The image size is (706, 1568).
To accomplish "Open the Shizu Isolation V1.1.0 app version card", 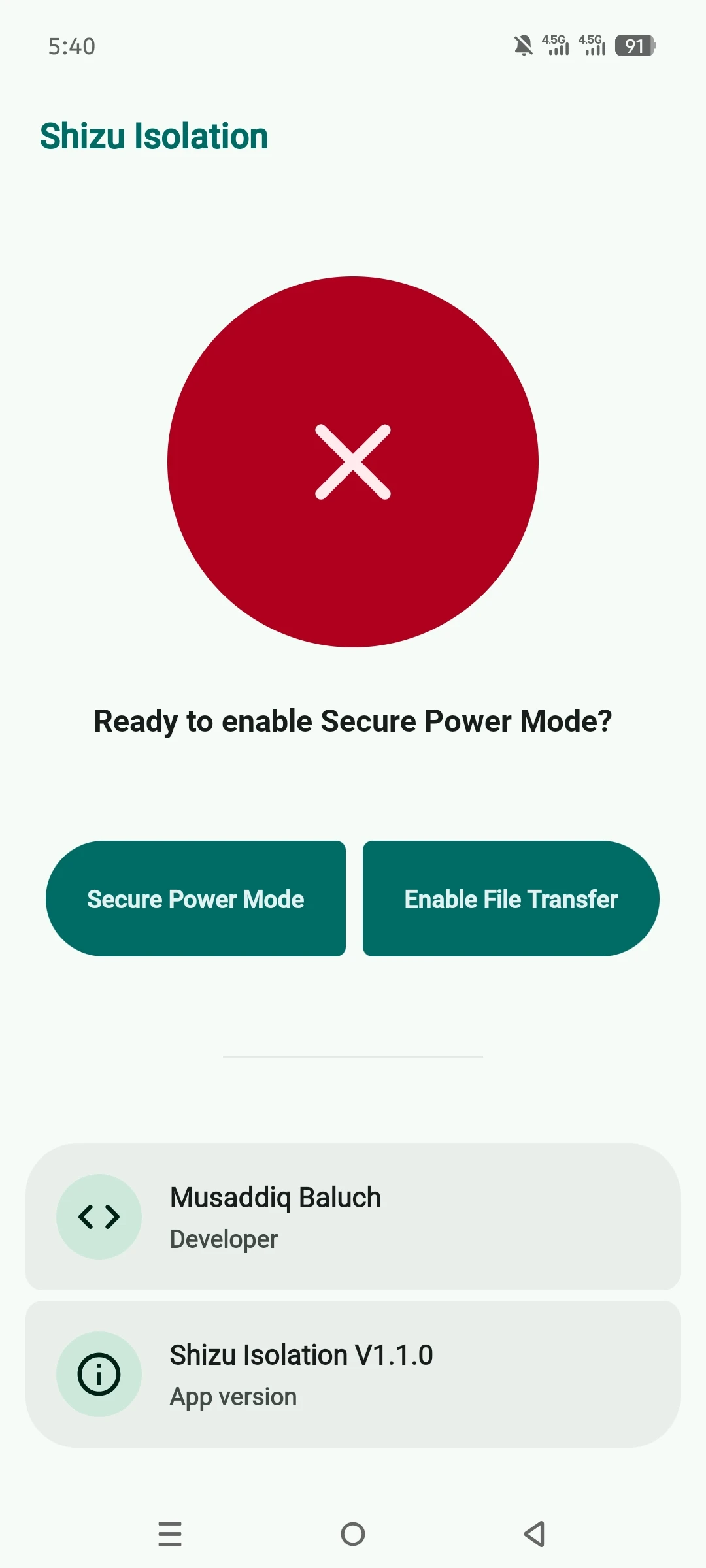I will pyautogui.click(x=353, y=1374).
